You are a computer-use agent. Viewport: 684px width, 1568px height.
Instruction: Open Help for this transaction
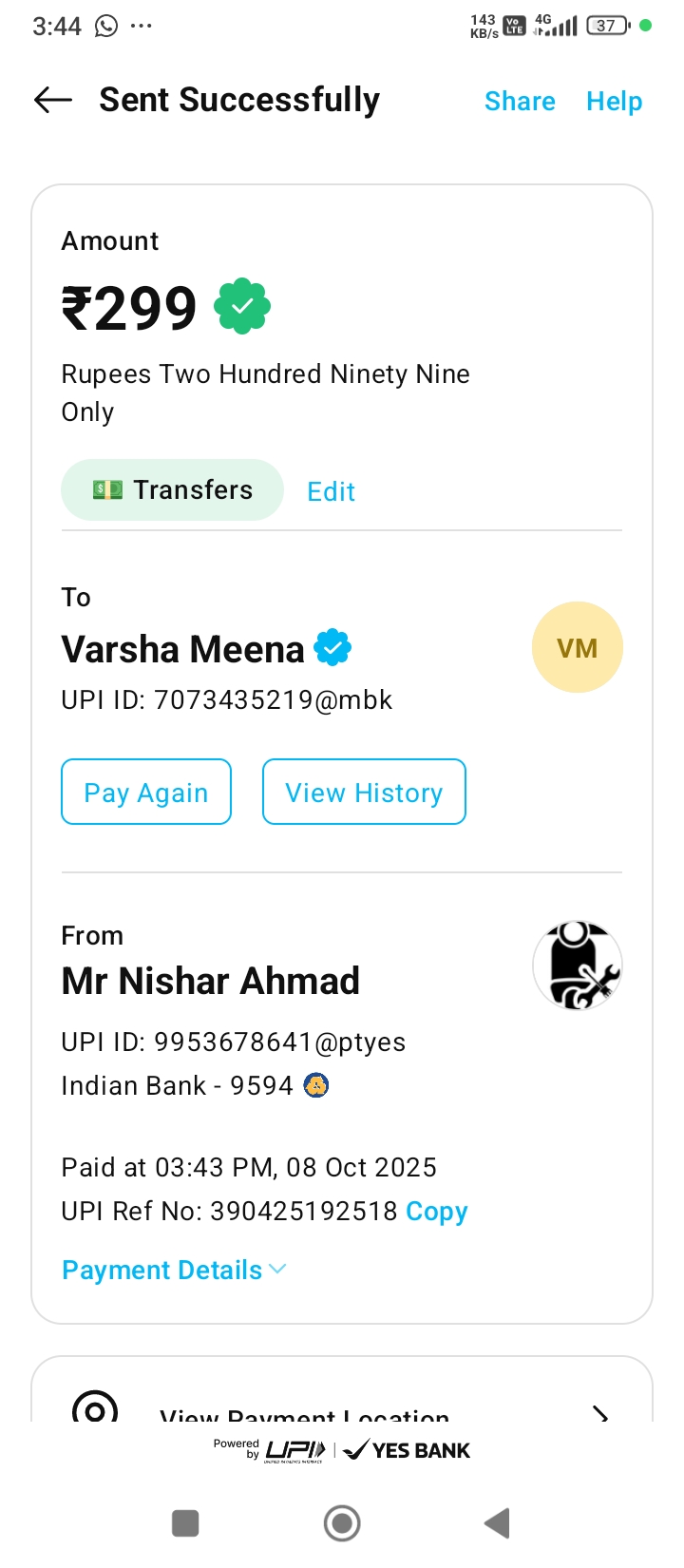coord(614,101)
